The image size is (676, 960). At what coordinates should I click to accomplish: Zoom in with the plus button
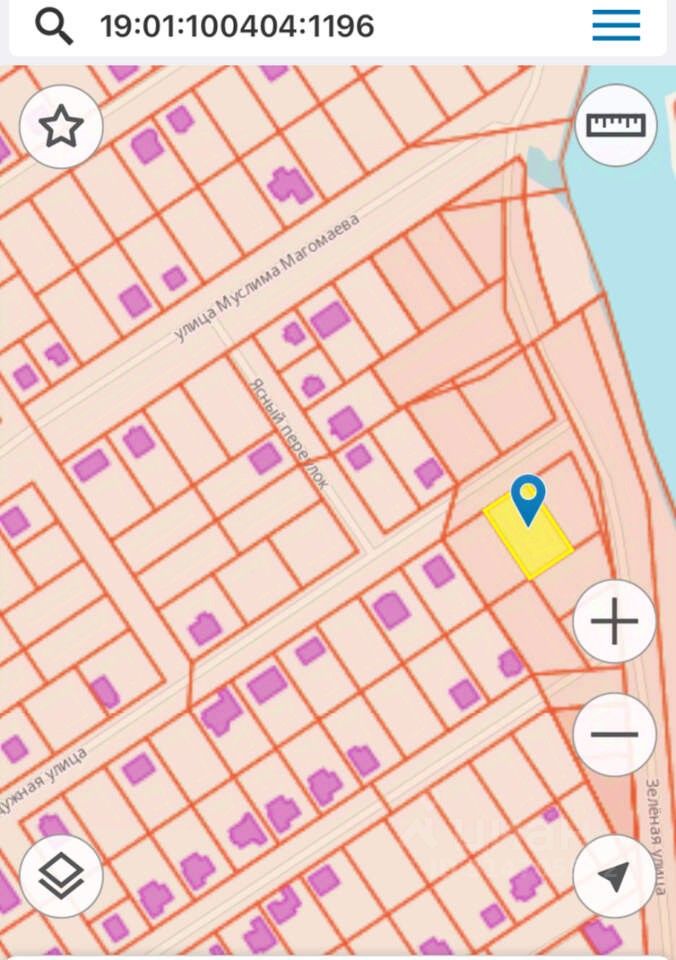tap(614, 622)
